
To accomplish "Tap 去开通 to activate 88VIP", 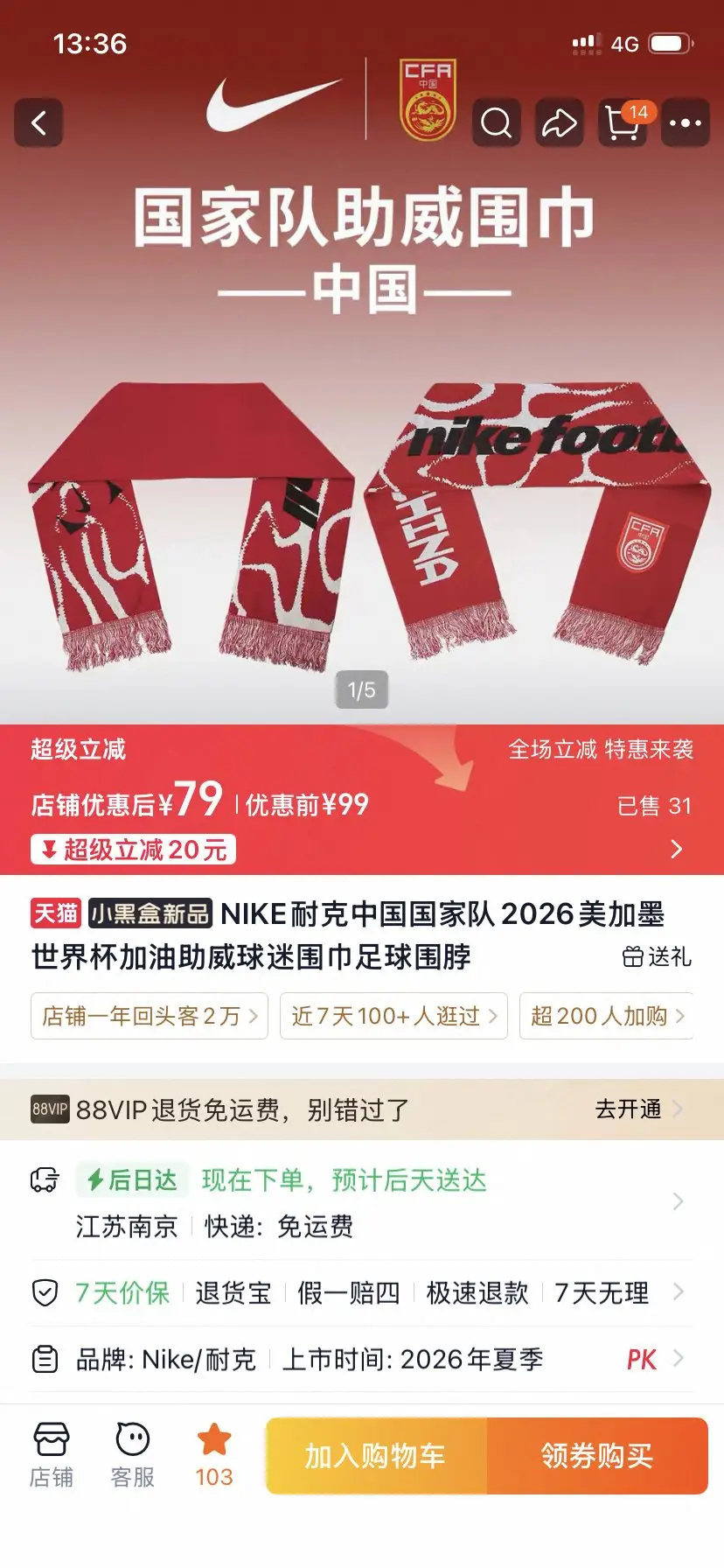I will point(638,1109).
